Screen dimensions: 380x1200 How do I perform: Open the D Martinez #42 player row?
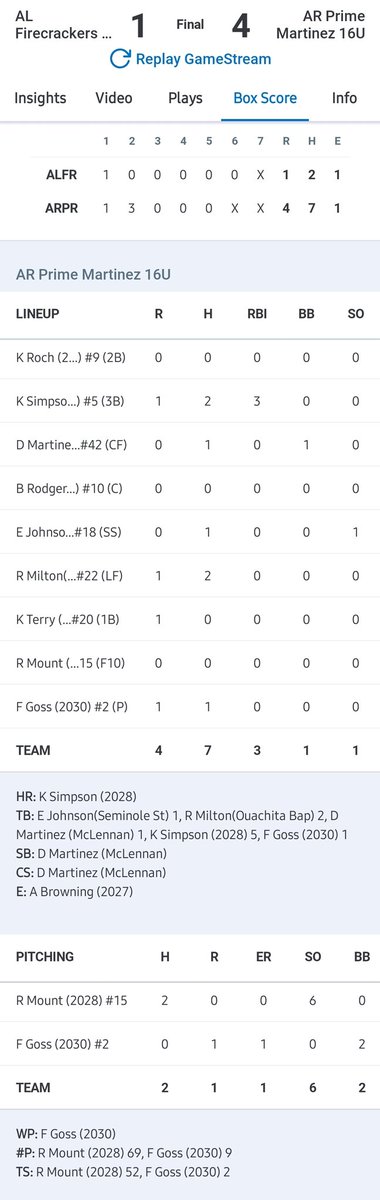point(190,443)
